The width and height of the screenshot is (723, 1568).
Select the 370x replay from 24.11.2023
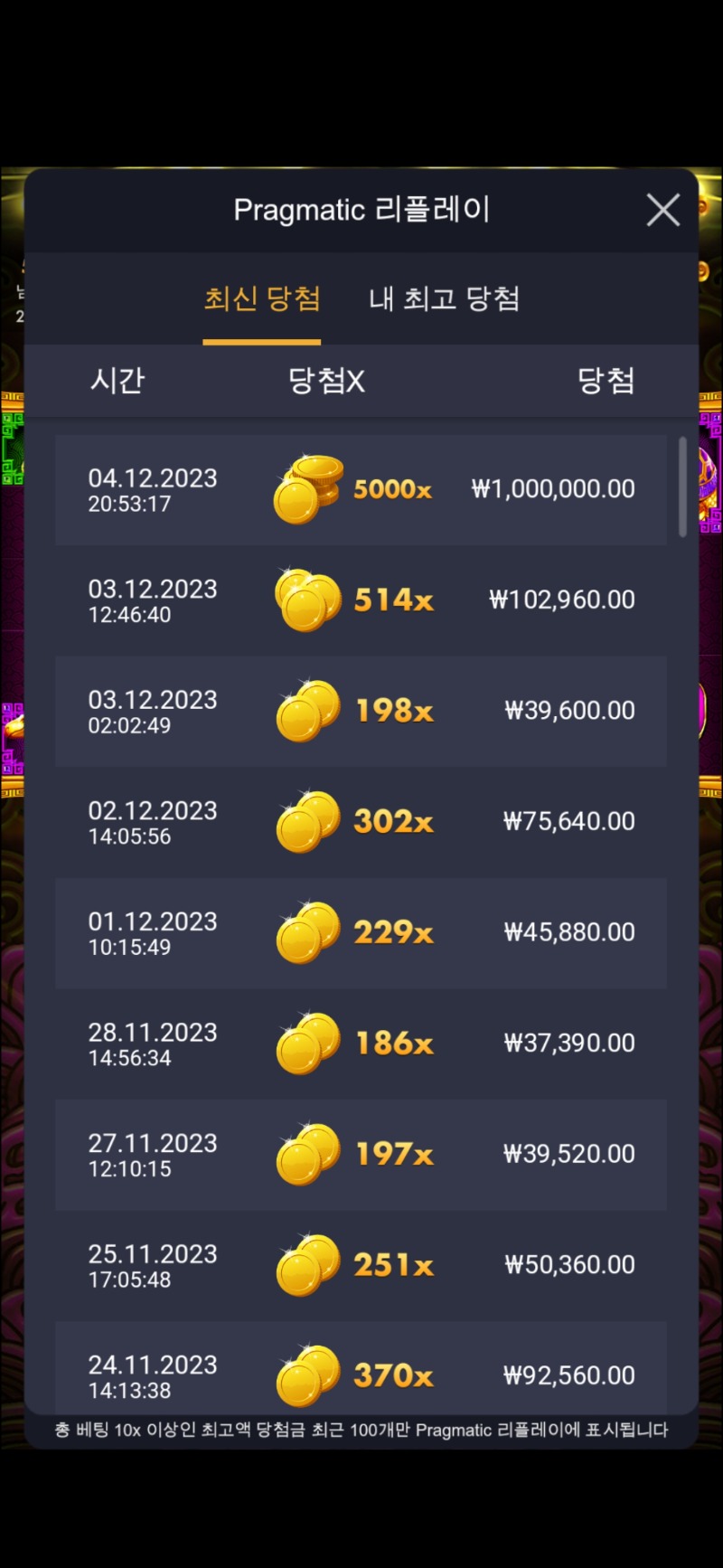pyautogui.click(x=361, y=1367)
